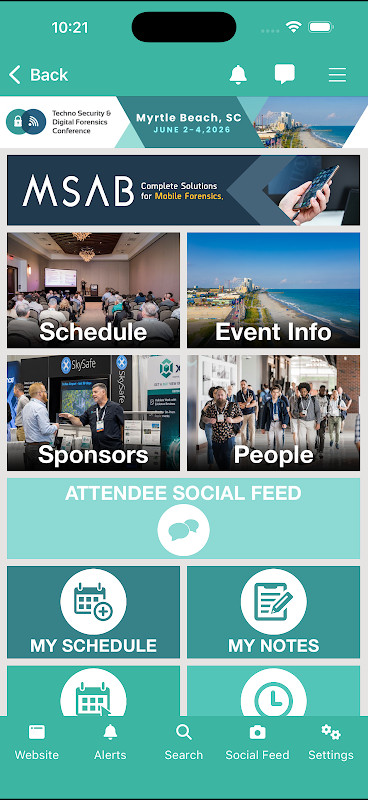Open the MSAB sponsor banner
This screenshot has height=800, width=368.
point(183,190)
